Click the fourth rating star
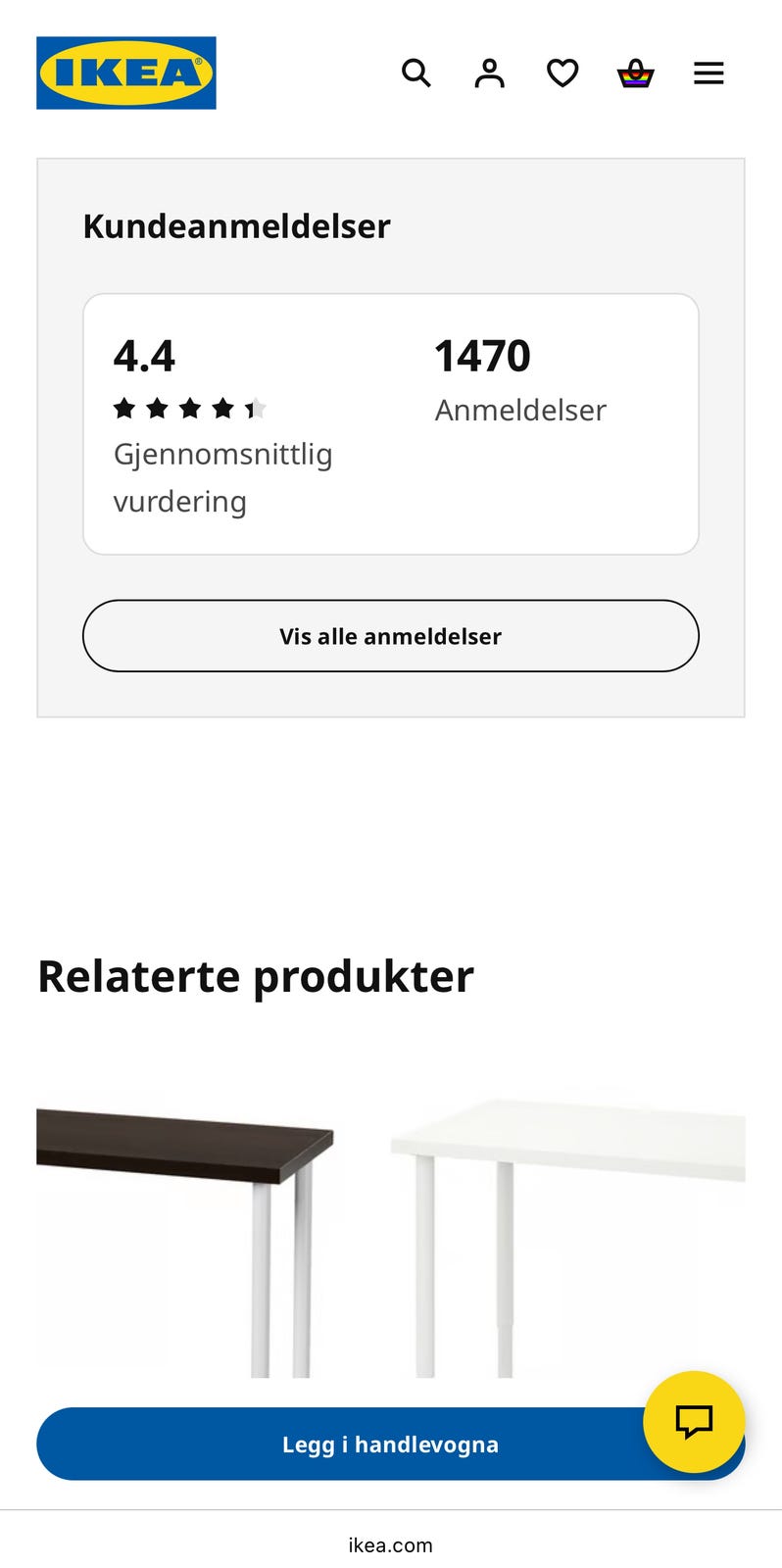 tap(223, 409)
